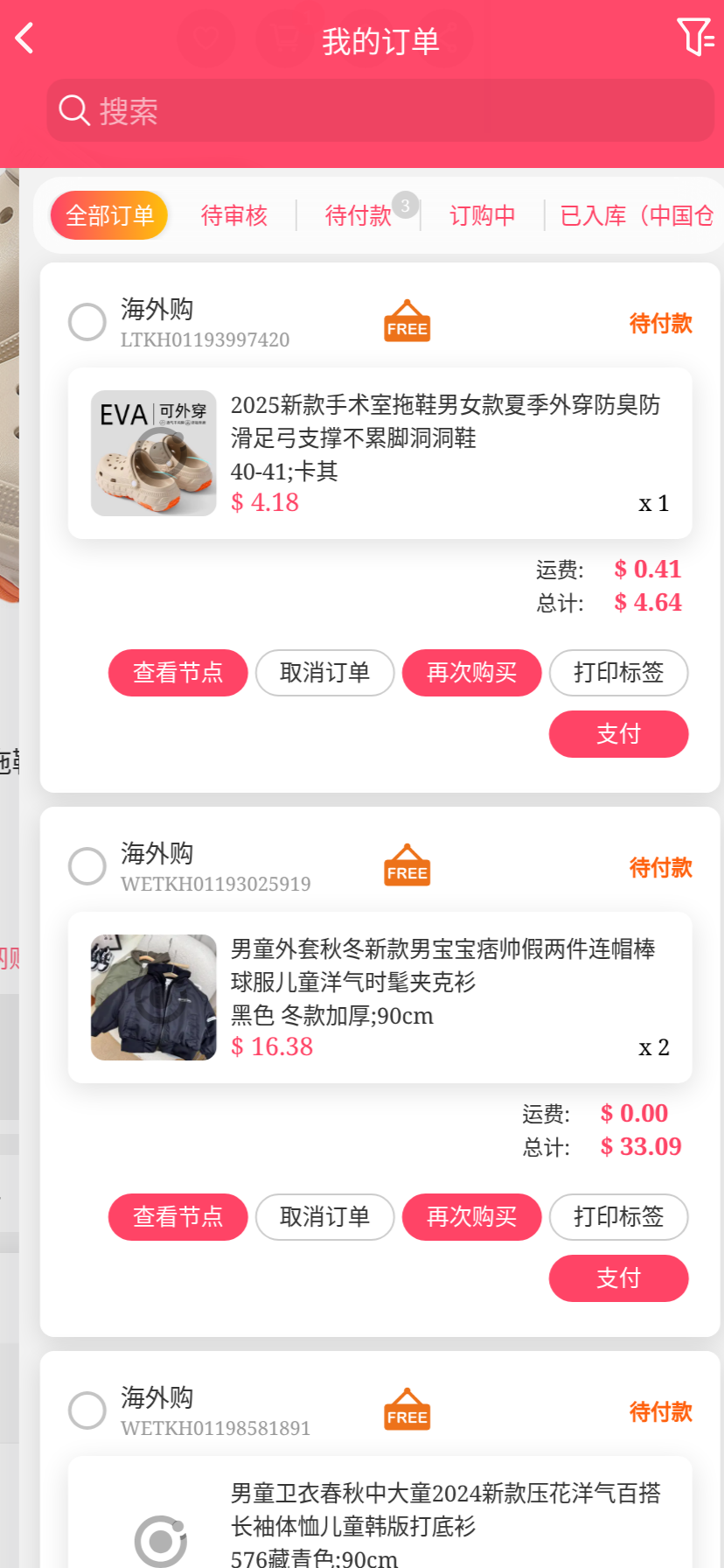This screenshot has width=724, height=1568.
Task: Pay for the $33.09 order
Action: click(619, 1278)
